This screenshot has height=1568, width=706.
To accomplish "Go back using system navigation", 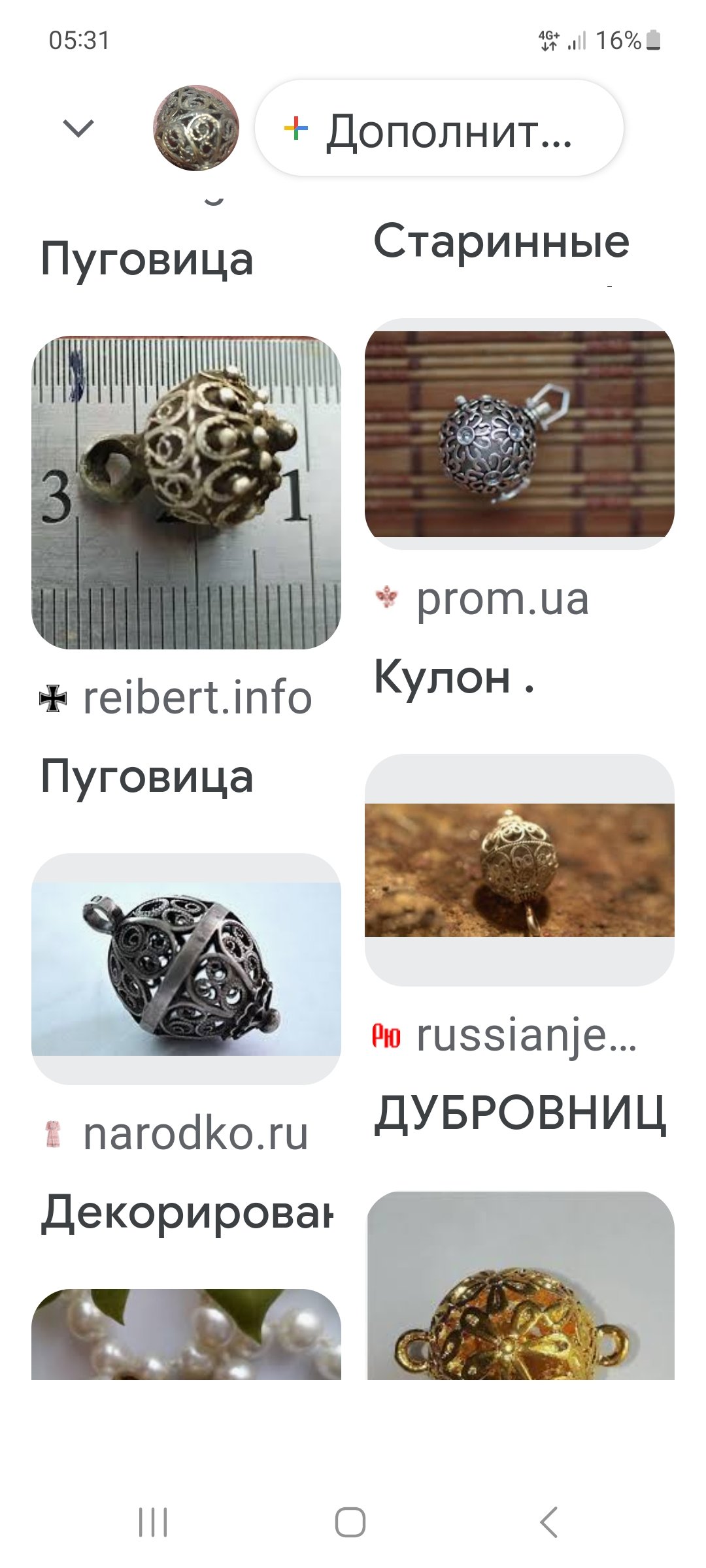I will (x=549, y=1522).
